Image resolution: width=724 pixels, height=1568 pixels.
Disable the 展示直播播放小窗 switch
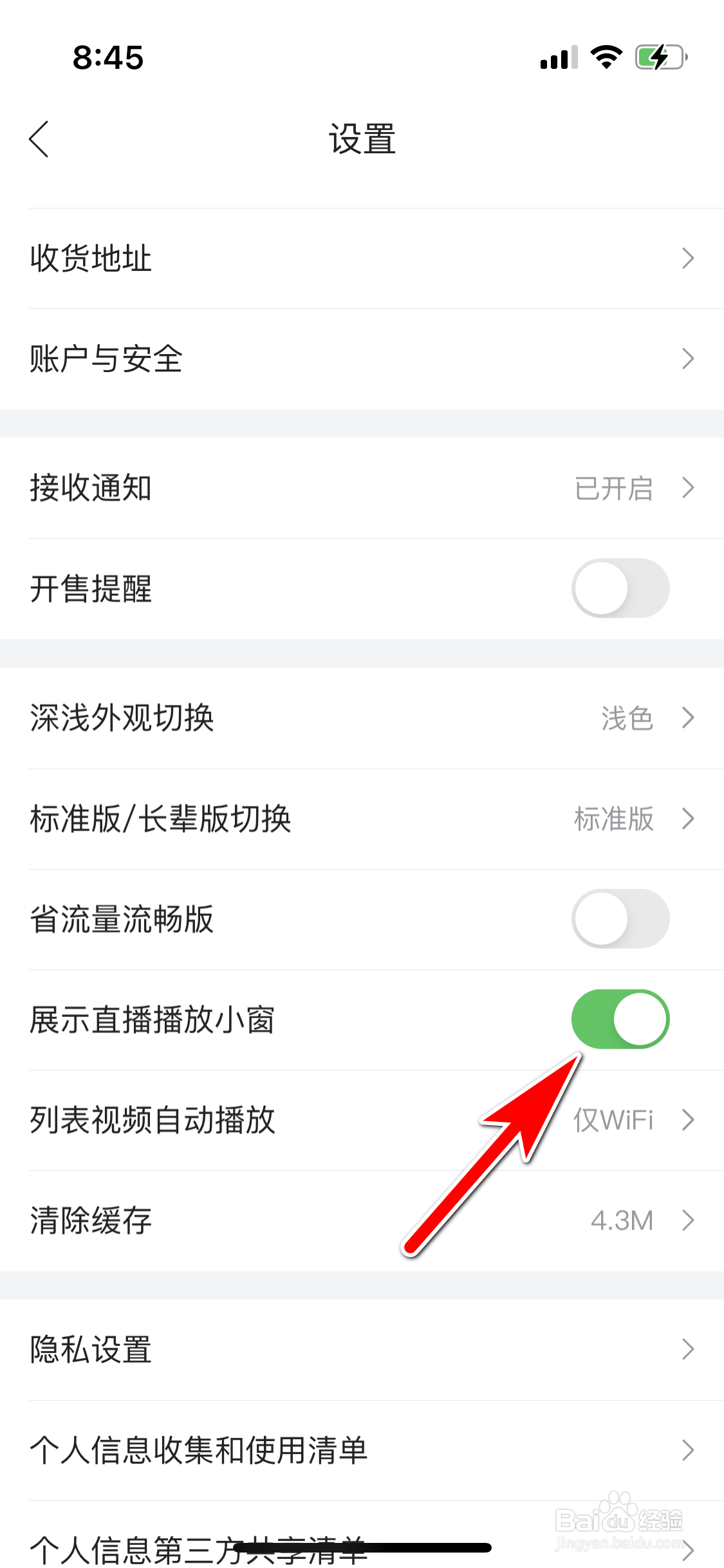(x=620, y=1019)
